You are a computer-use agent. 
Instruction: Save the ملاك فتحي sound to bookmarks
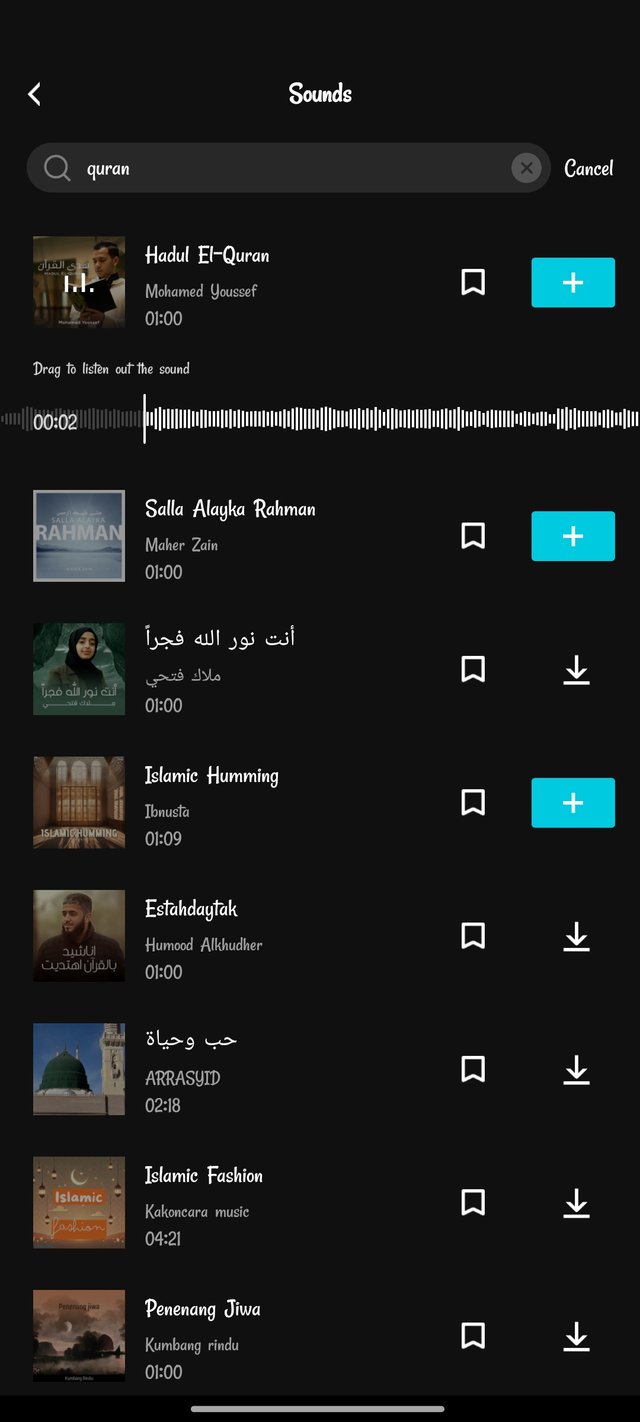[473, 670]
